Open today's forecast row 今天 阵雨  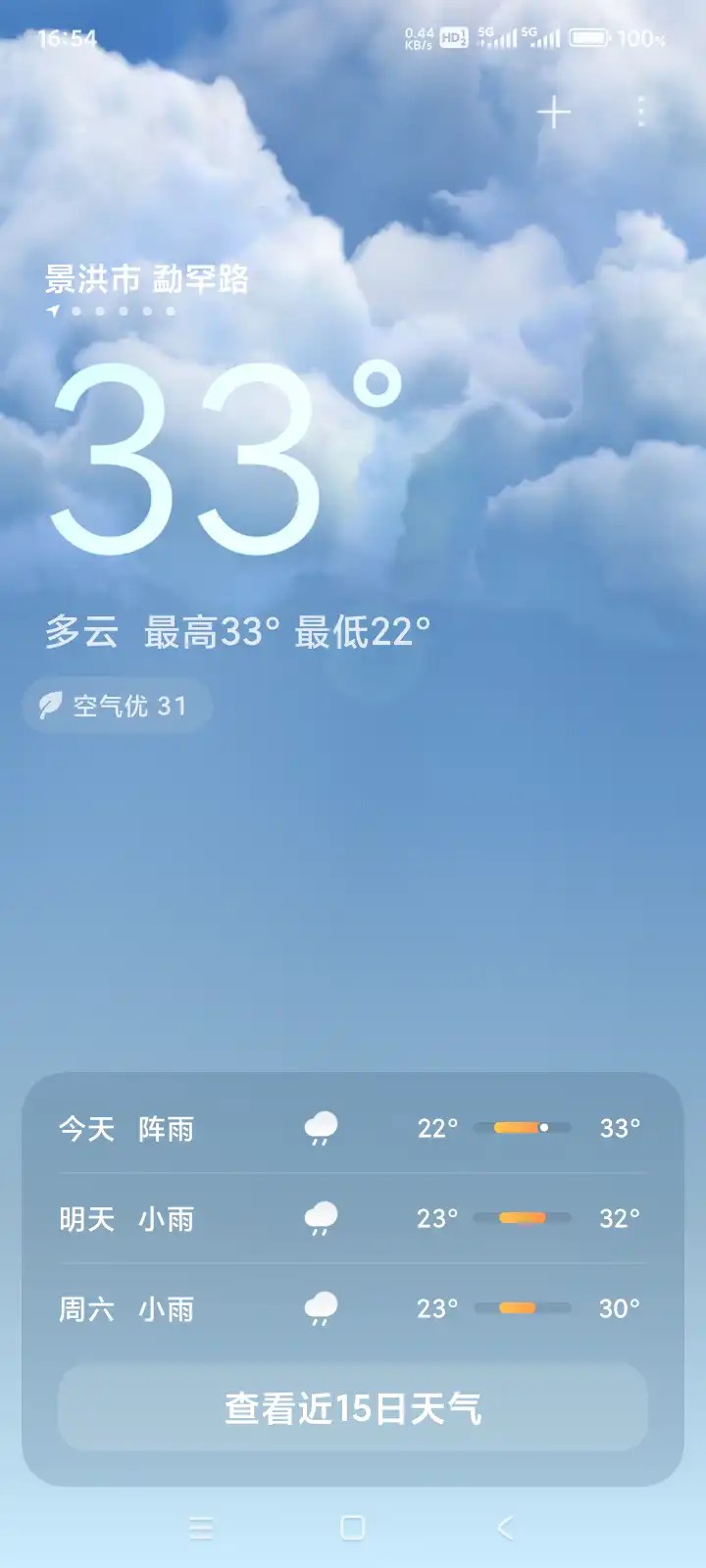tap(351, 1128)
